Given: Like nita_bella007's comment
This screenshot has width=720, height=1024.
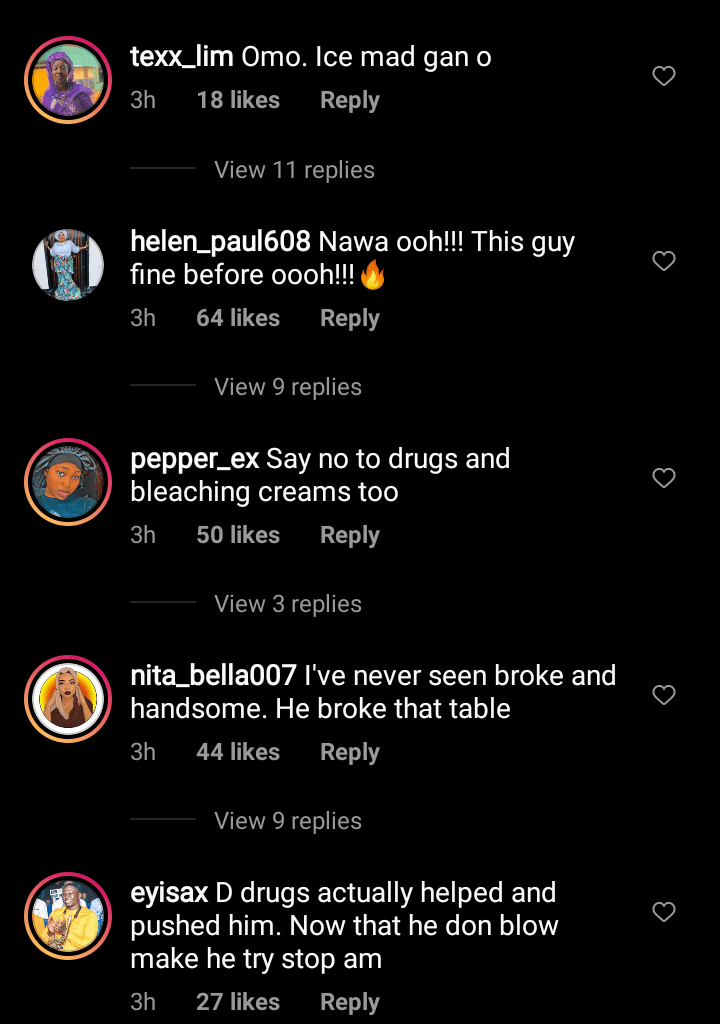Looking at the screenshot, I should pyautogui.click(x=664, y=695).
